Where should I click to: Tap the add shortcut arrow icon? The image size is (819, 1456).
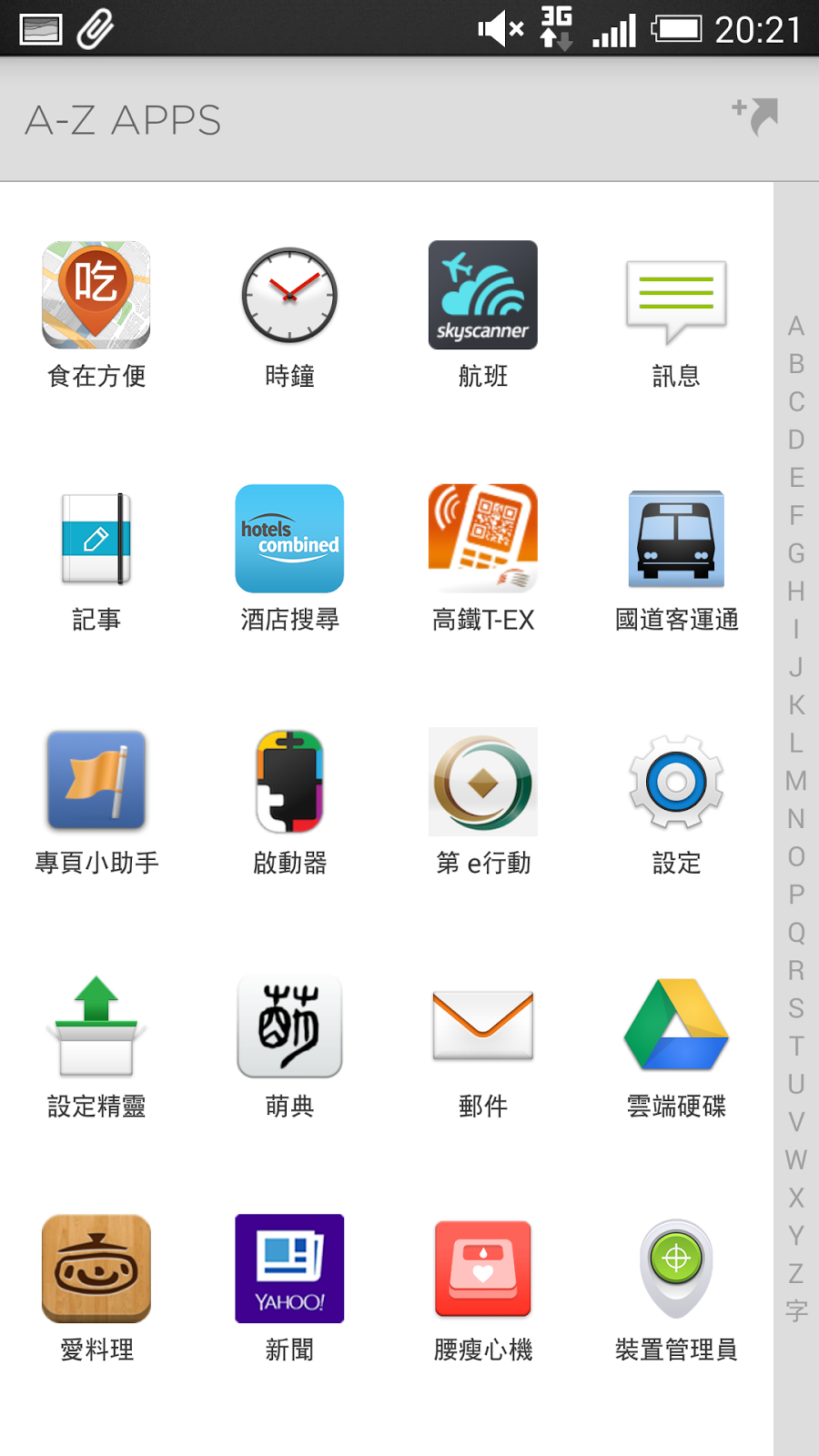pos(756,116)
